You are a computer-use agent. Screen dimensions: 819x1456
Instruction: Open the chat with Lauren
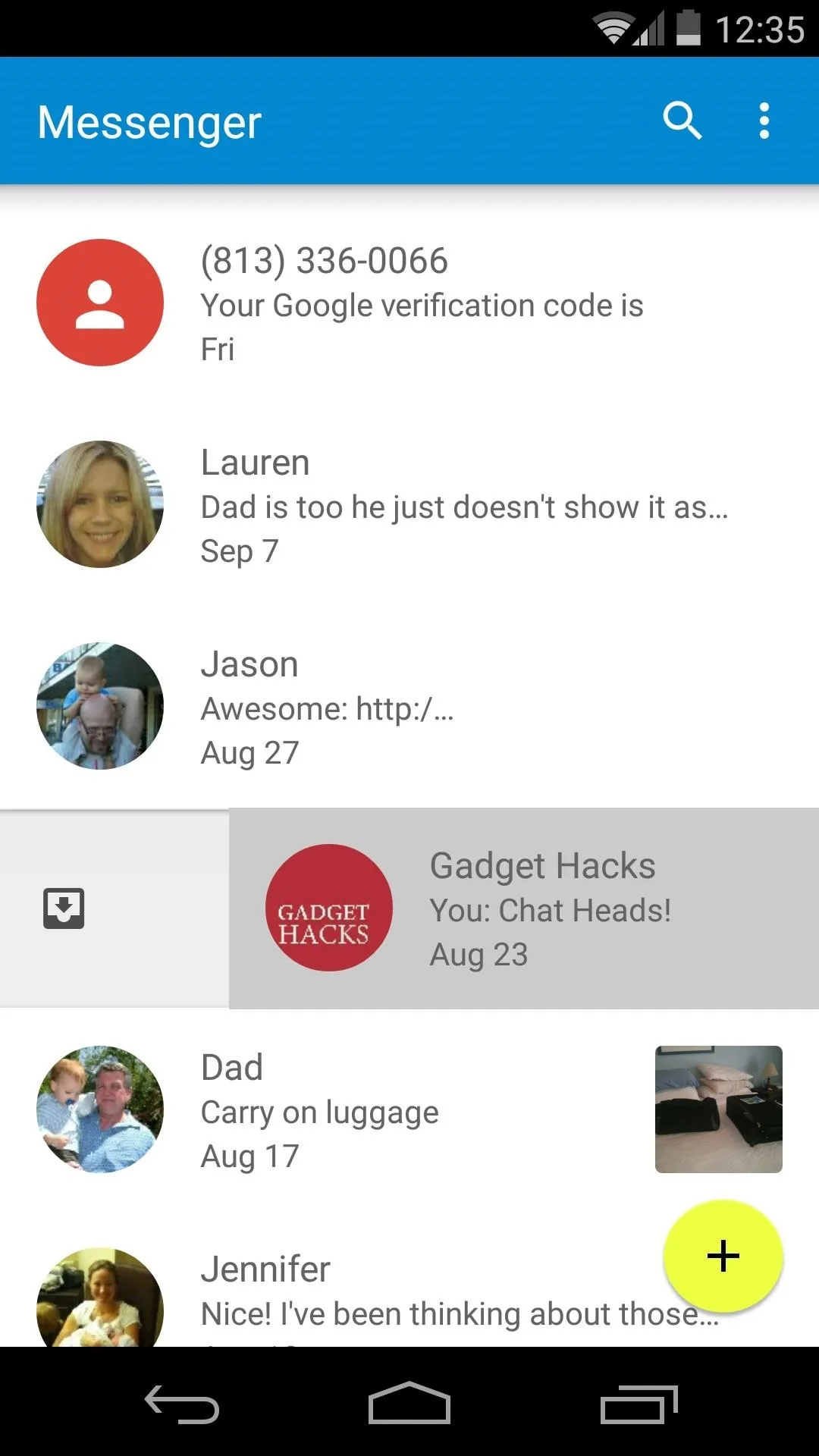coord(409,504)
